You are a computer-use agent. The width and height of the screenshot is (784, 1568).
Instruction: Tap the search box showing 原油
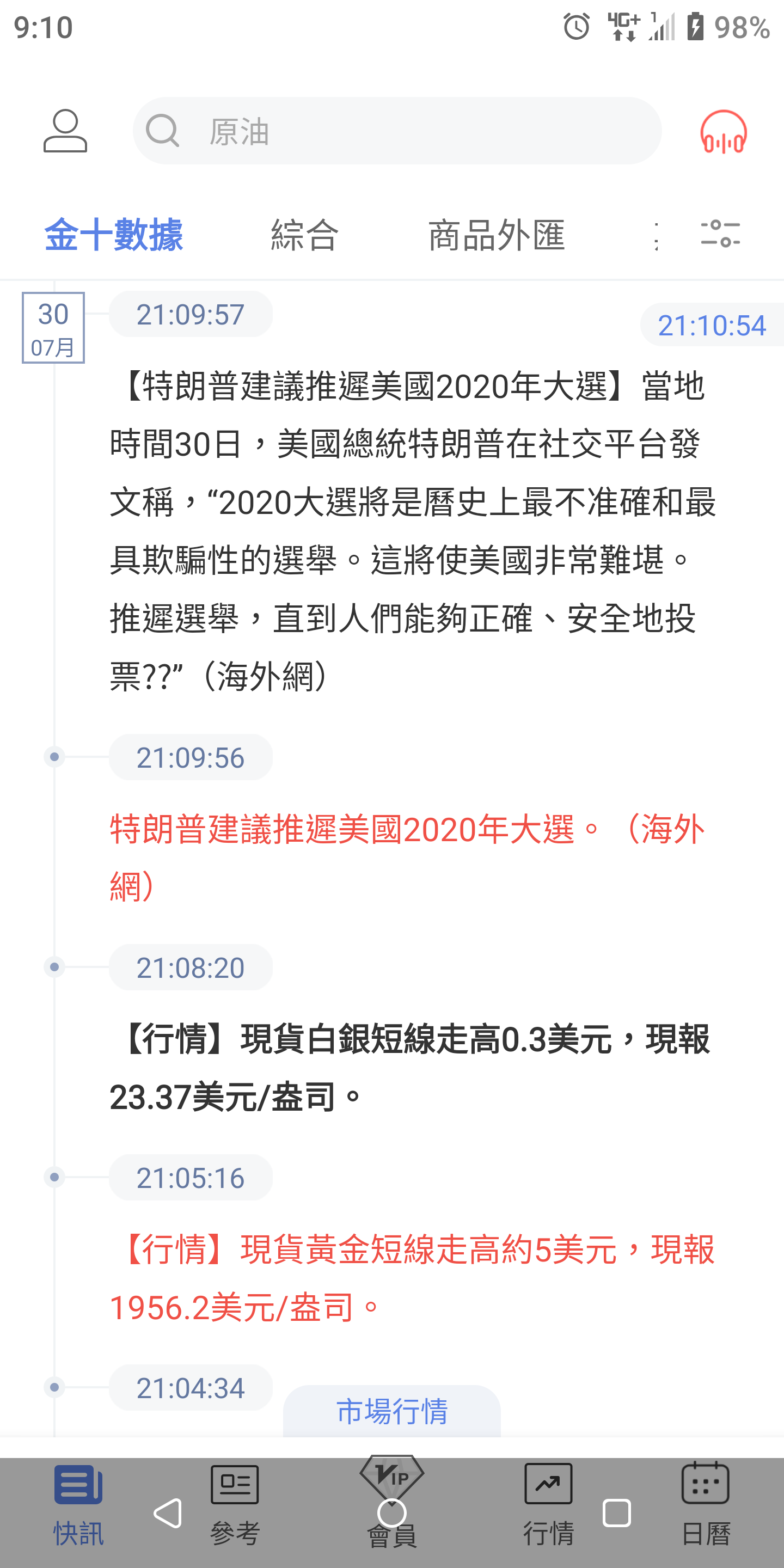397,131
